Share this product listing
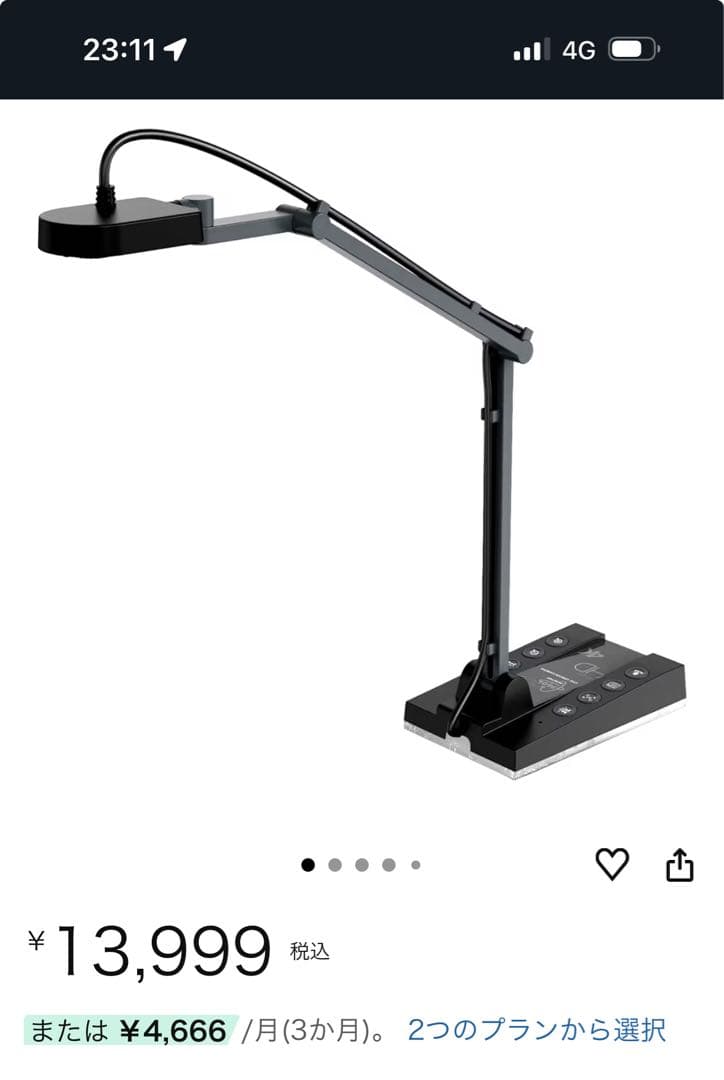724x1080 pixels. [680, 865]
